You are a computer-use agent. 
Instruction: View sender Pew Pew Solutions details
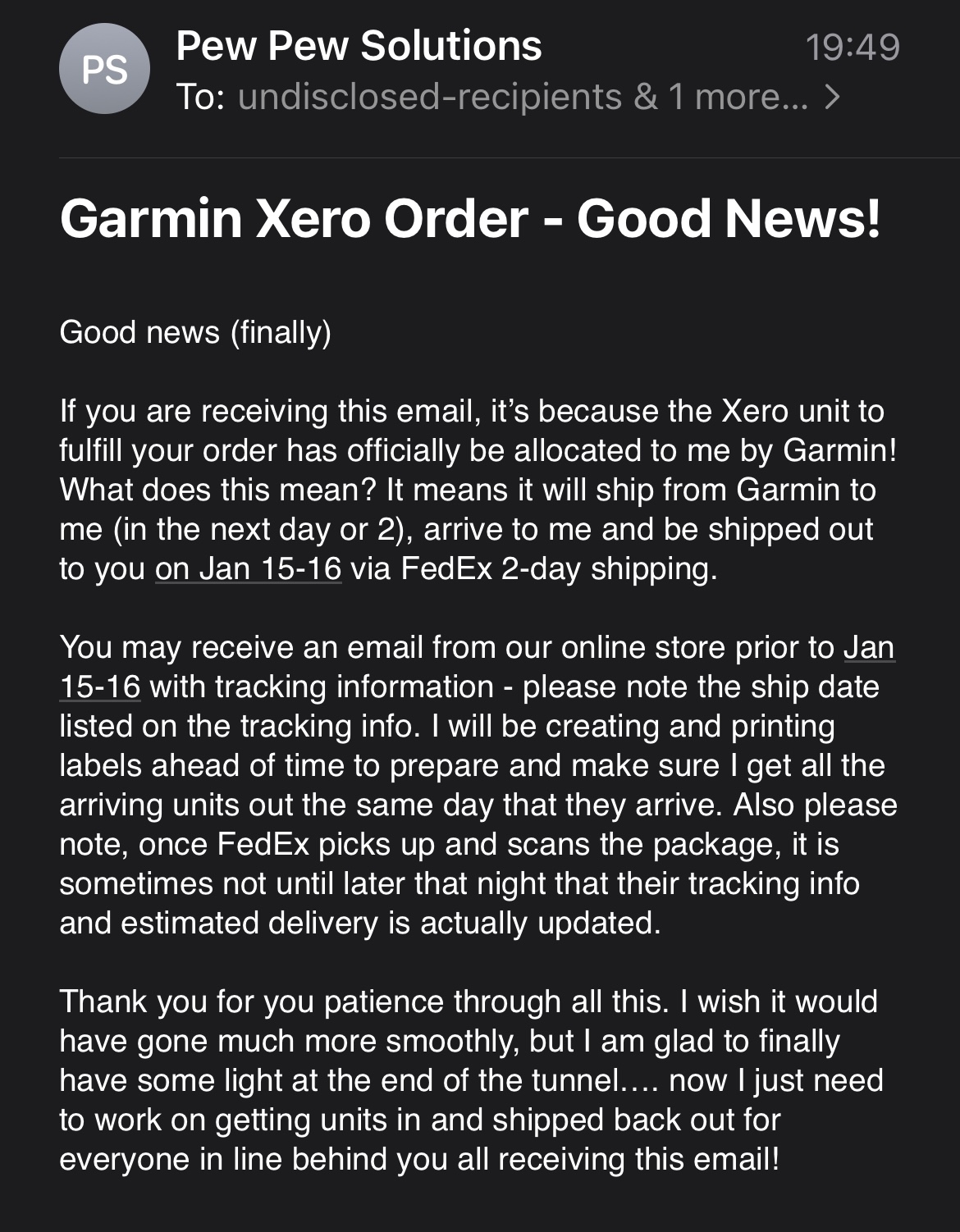coord(359,46)
